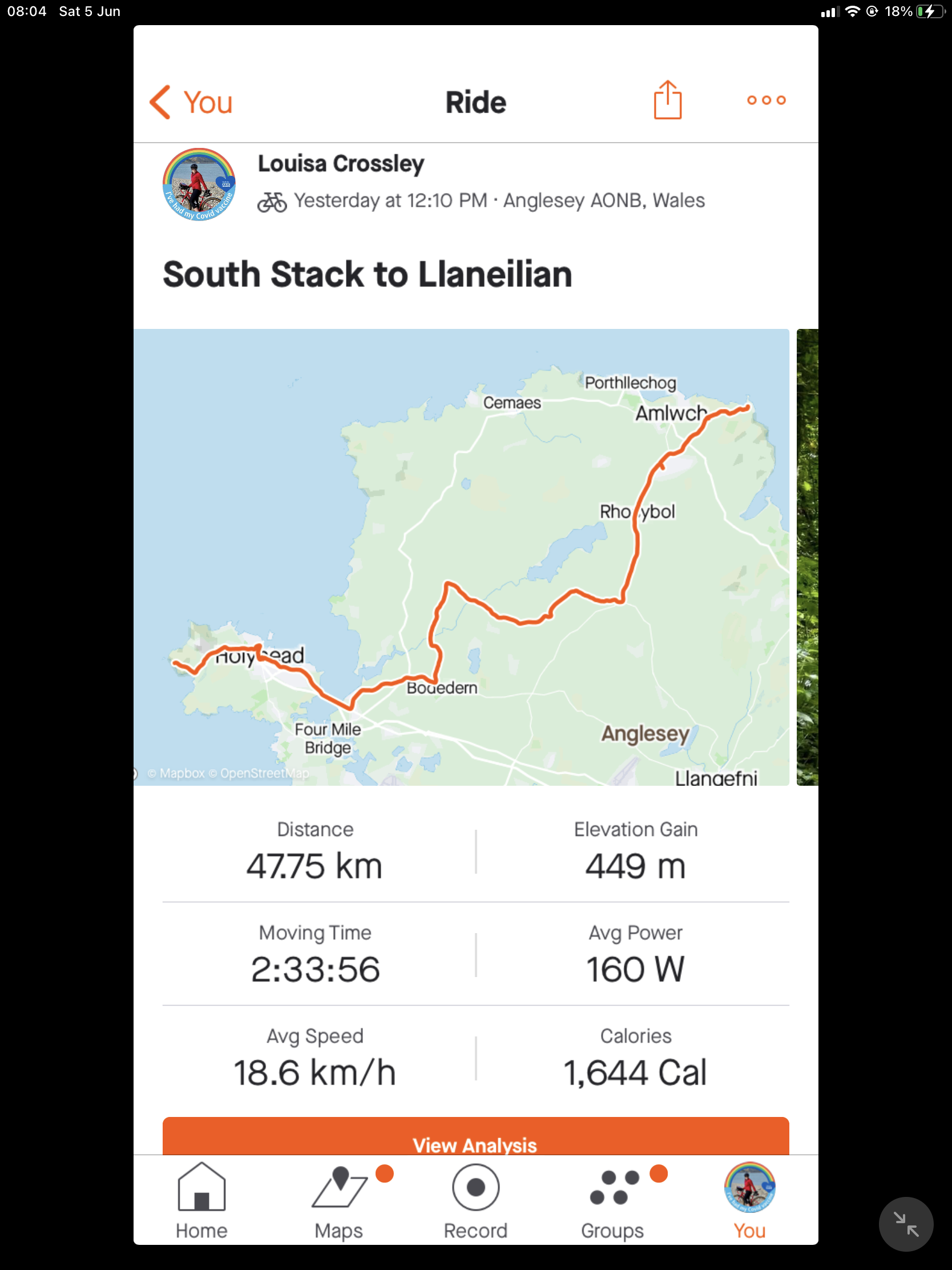
Task: Start recording via the Record tab
Action: 475,1200
